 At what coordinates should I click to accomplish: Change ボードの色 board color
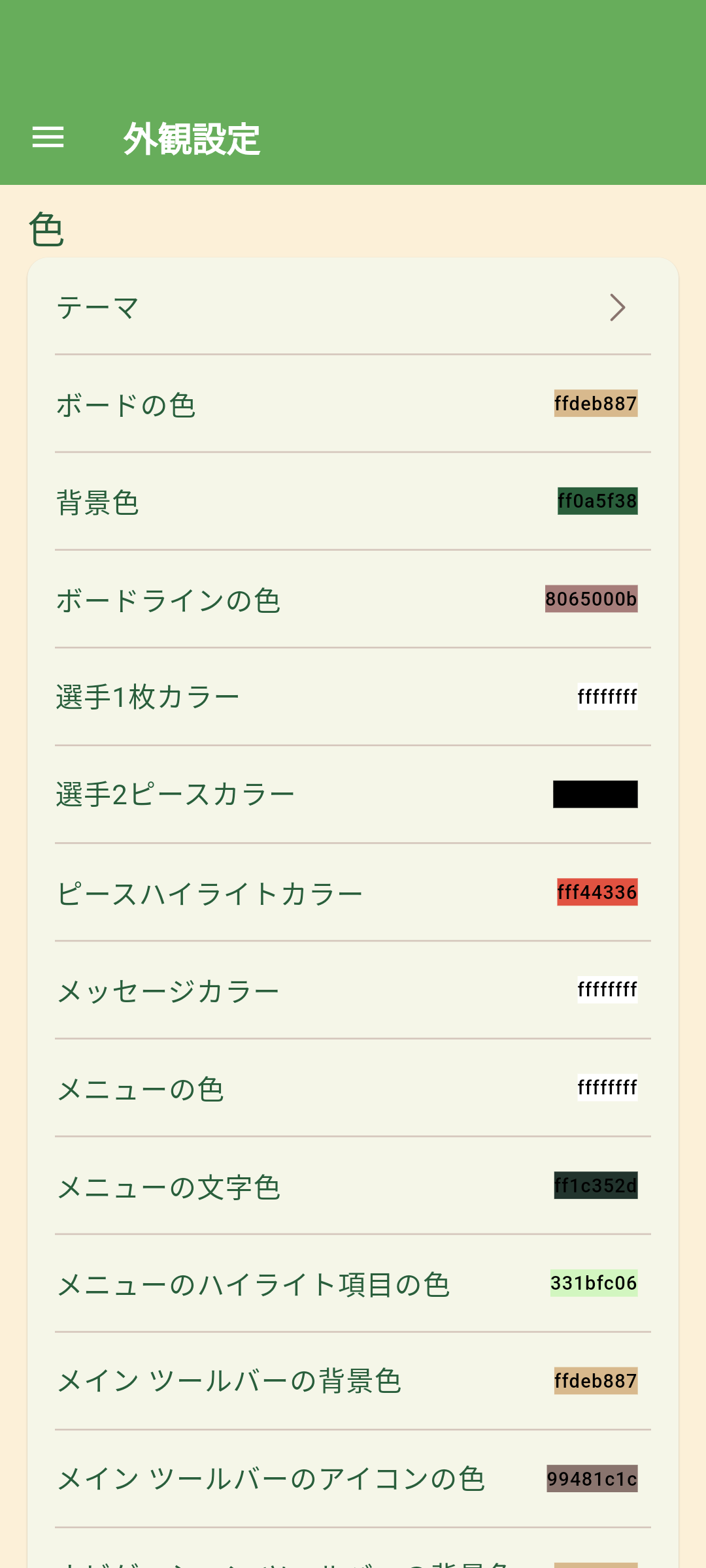(353, 404)
